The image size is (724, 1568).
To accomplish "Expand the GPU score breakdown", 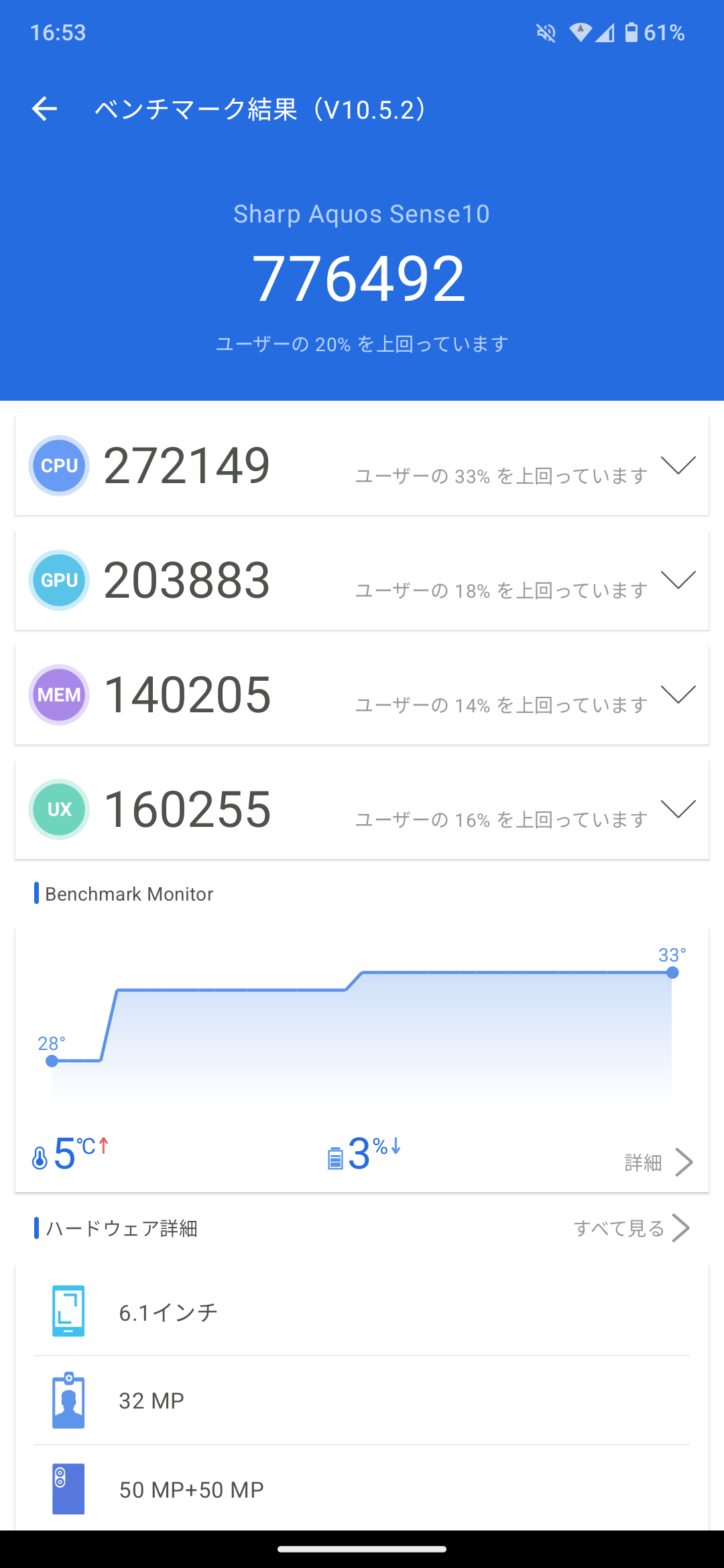I will pyautogui.click(x=678, y=580).
